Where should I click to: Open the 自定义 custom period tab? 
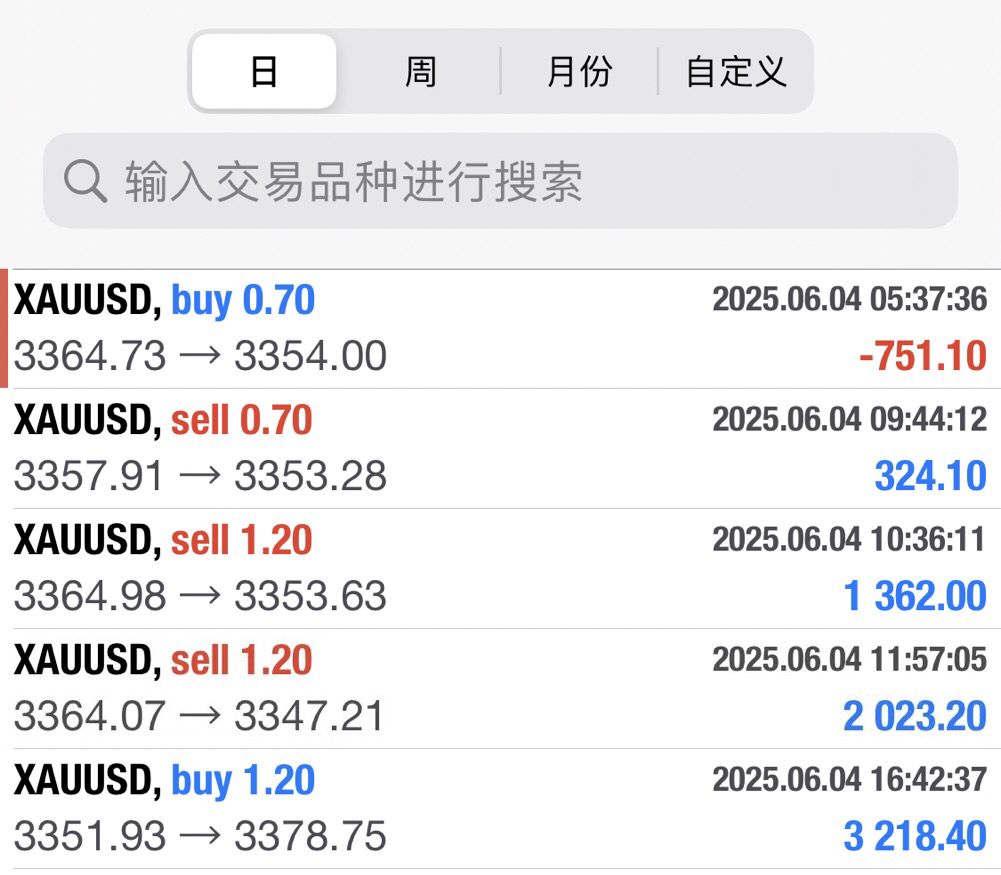click(735, 71)
